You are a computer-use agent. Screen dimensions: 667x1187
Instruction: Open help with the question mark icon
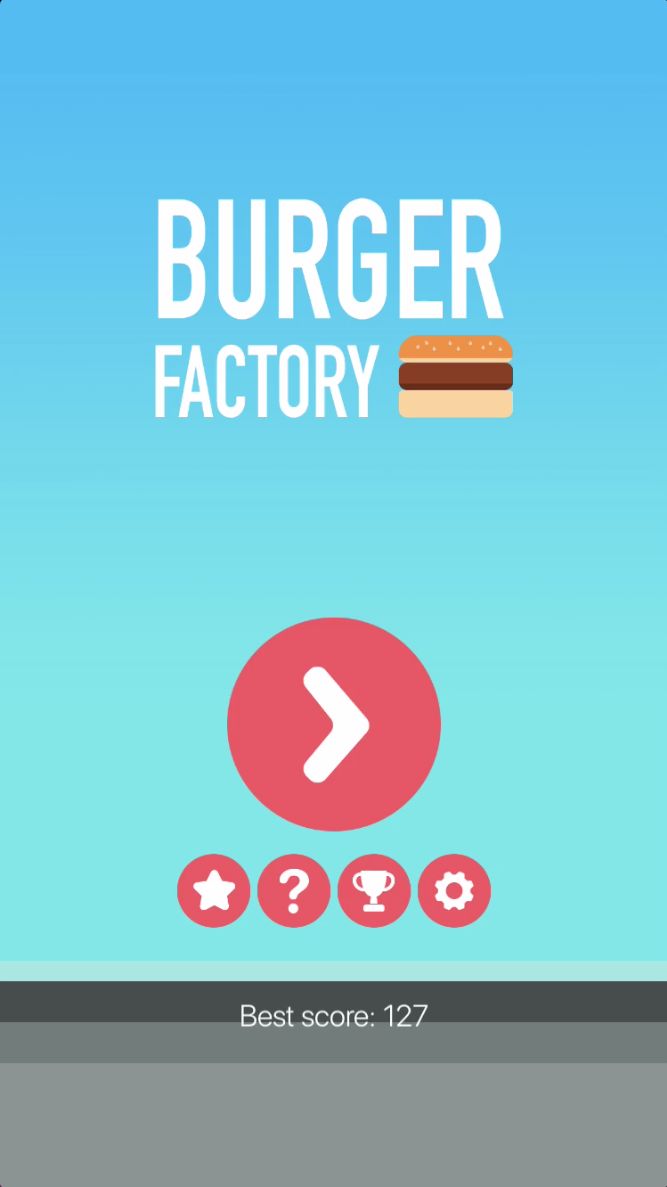[x=294, y=890]
